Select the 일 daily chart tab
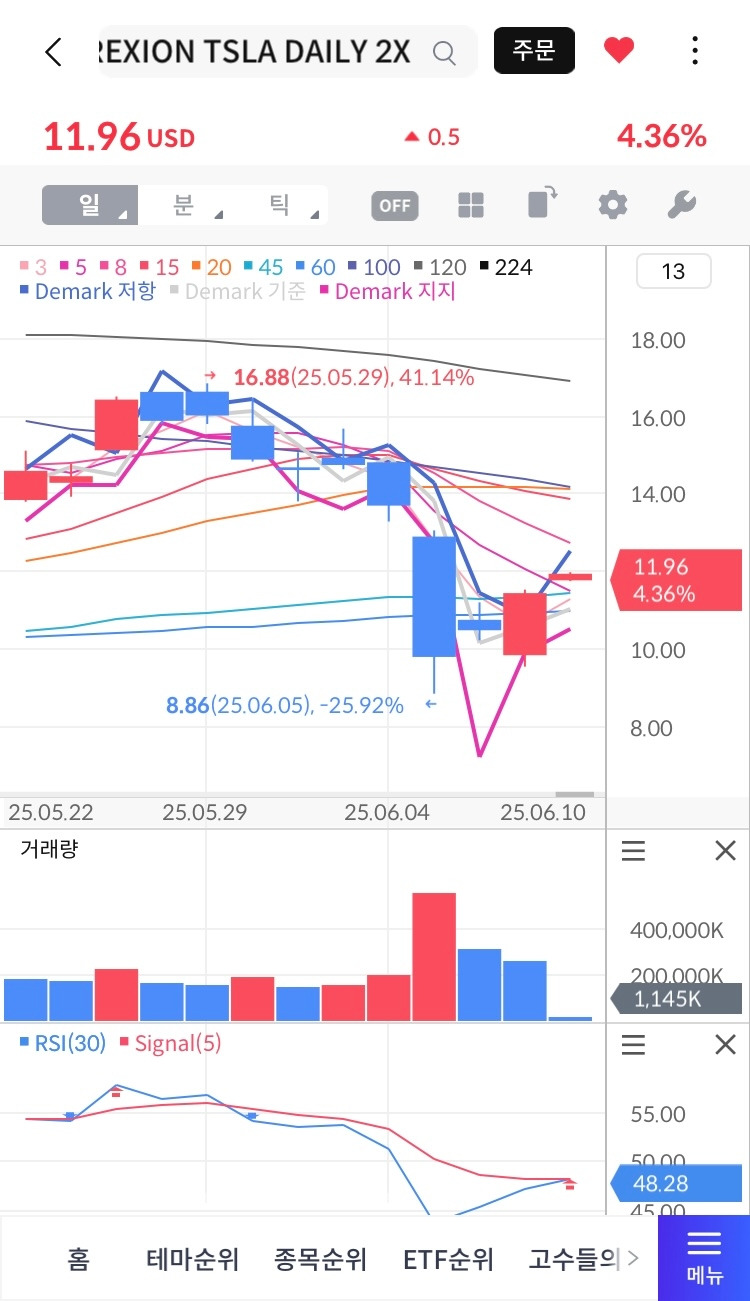 pyautogui.click(x=89, y=205)
